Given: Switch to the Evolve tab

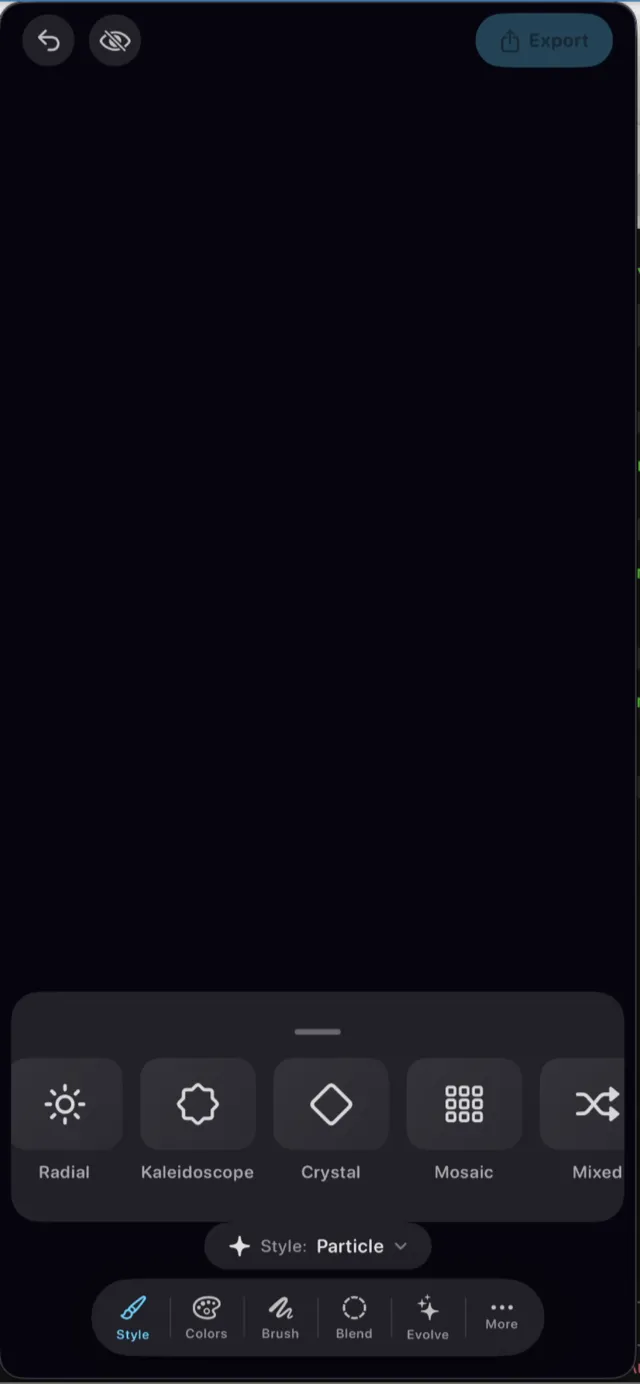Looking at the screenshot, I should [x=428, y=1318].
